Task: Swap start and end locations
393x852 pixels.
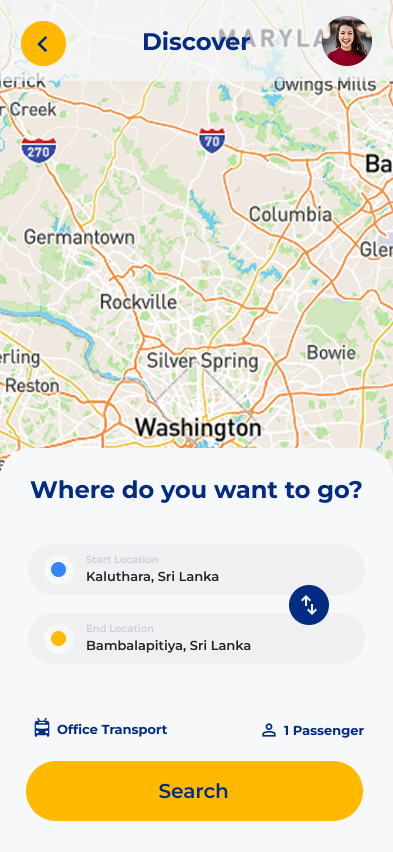Action: tap(309, 605)
